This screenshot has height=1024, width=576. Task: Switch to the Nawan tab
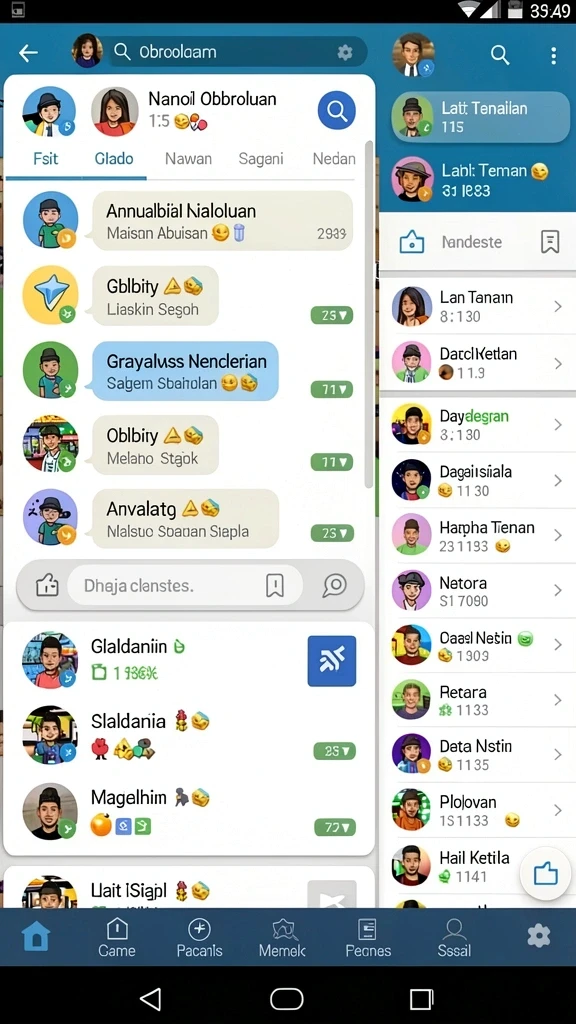point(188,159)
